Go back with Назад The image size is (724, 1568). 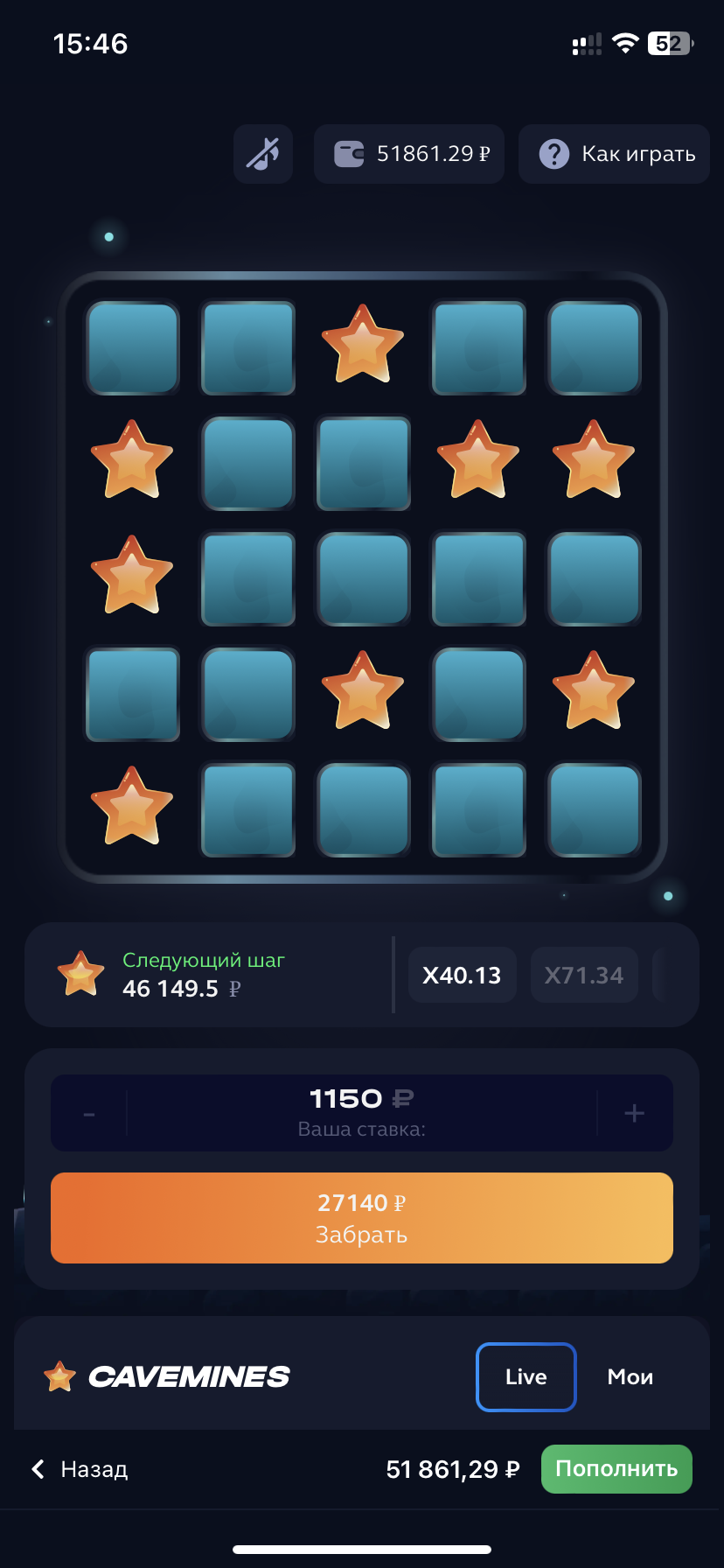[80, 1469]
